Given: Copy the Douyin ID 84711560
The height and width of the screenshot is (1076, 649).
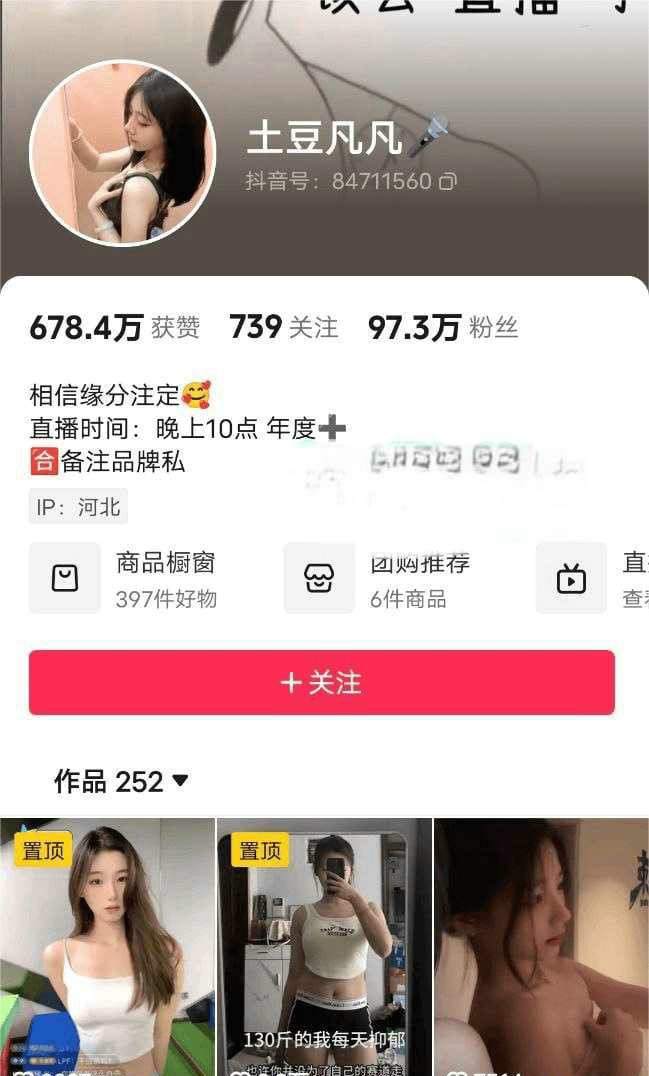Looking at the screenshot, I should tap(448, 181).
